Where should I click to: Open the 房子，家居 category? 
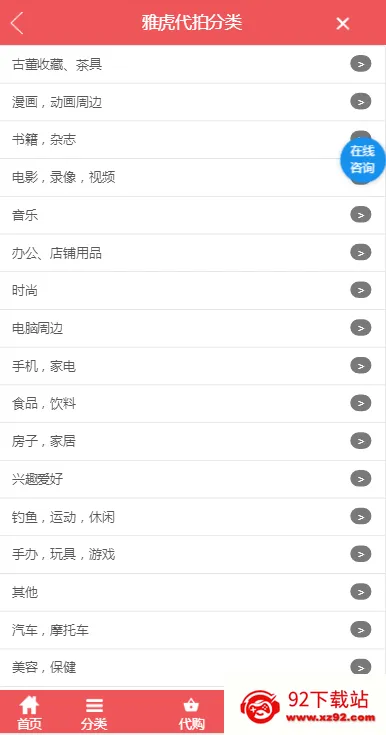(193, 442)
